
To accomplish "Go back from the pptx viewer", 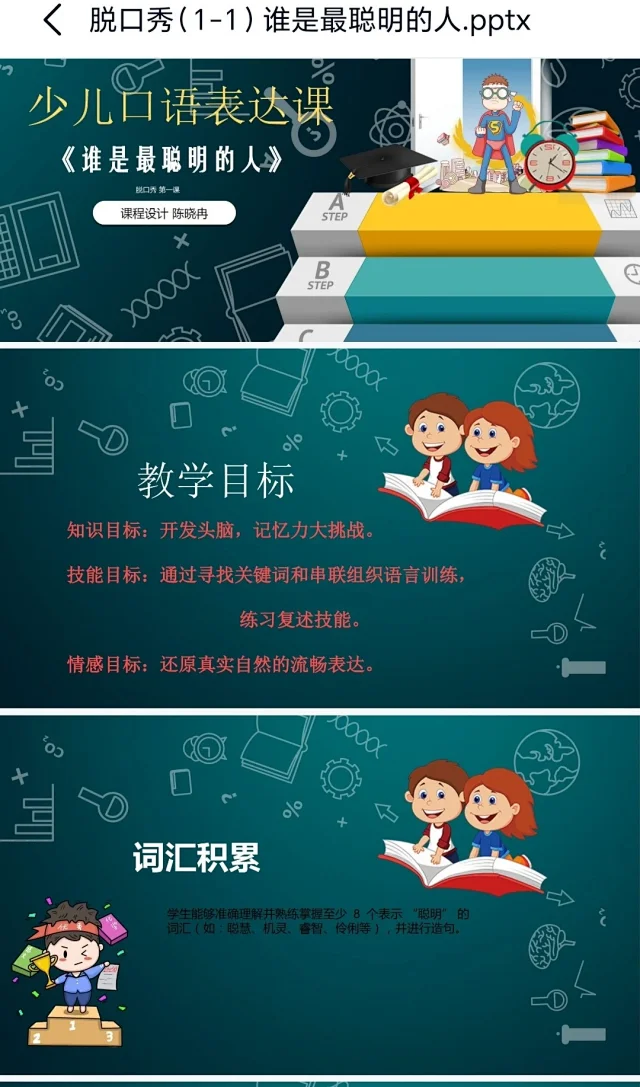I will click(x=52, y=20).
